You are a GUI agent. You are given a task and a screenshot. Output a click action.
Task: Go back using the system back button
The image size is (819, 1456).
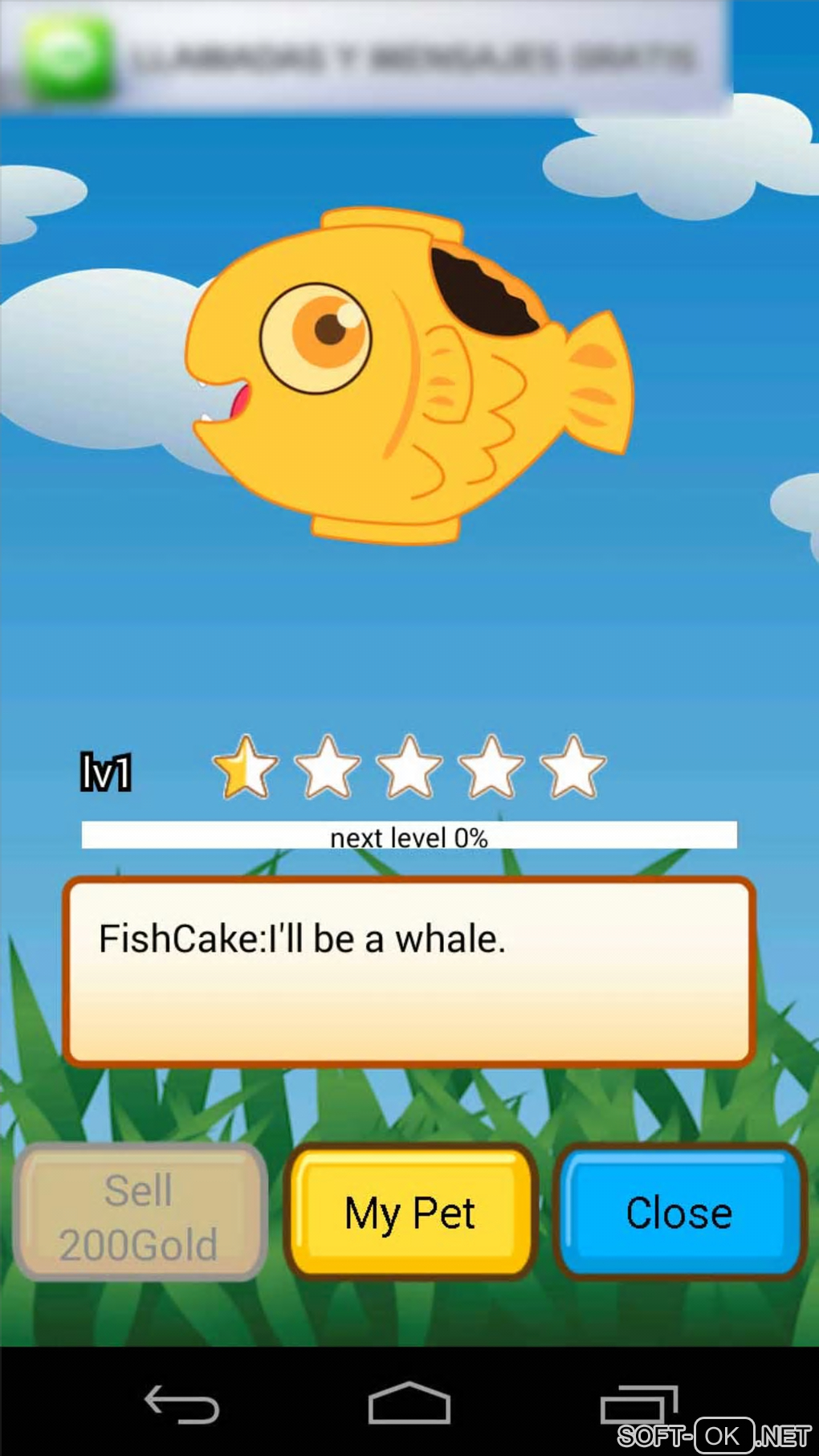[181, 1405]
